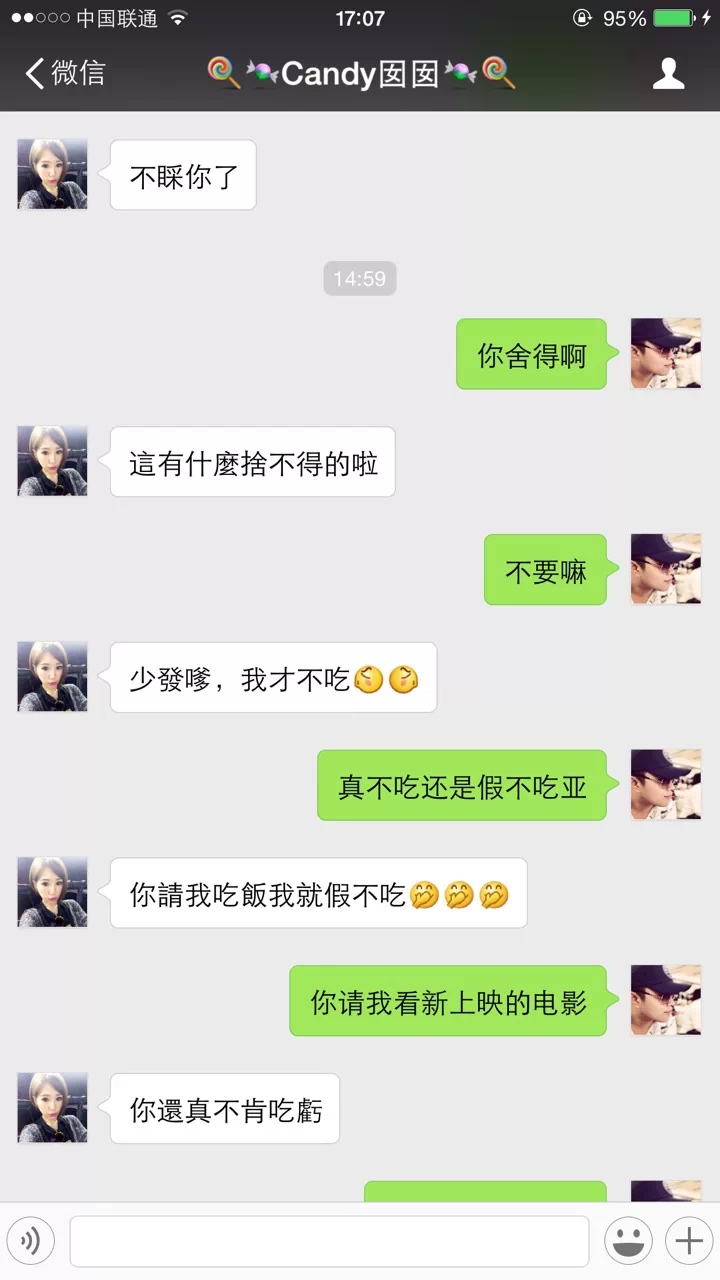
Task: Open chat details via the profile icon
Action: point(668,73)
